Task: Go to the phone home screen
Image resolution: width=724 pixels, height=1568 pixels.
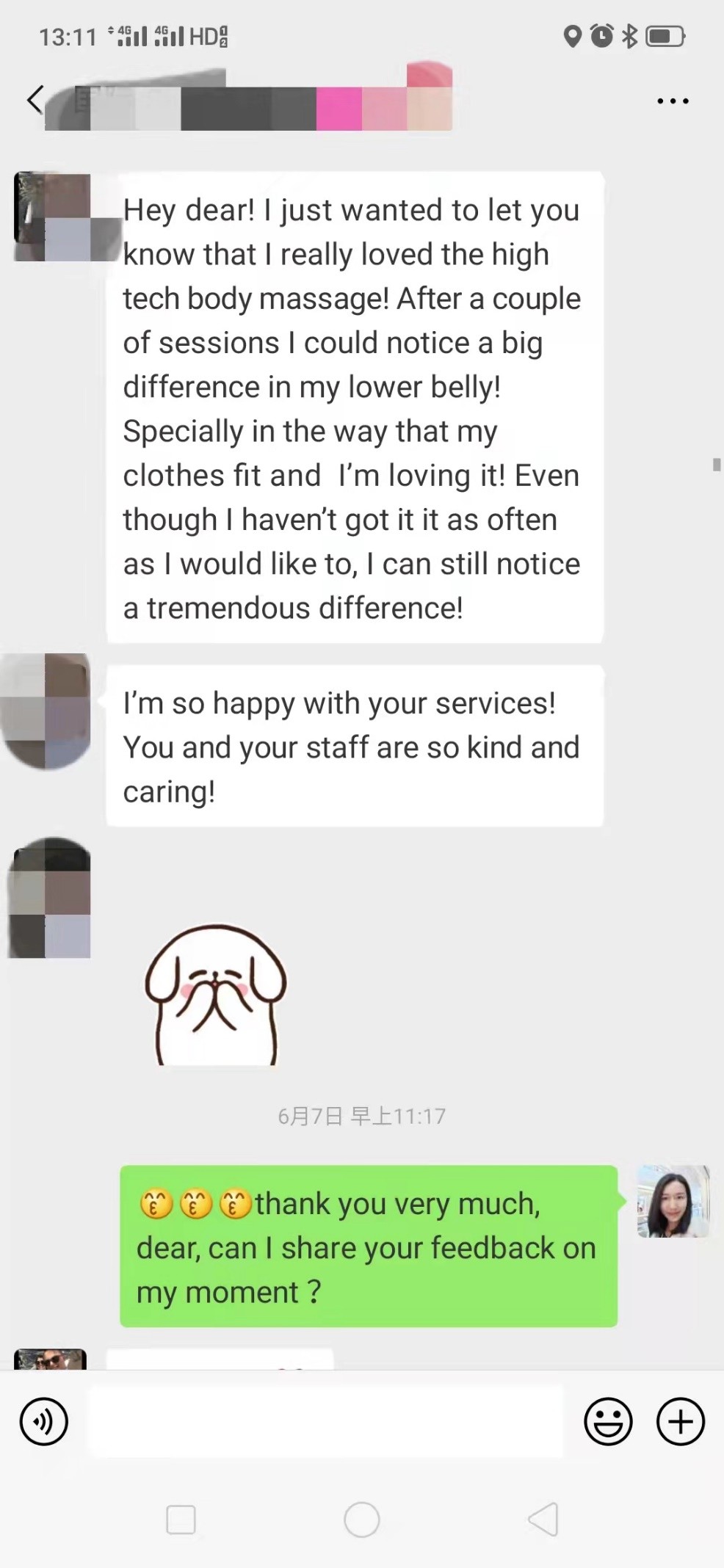Action: [362, 1519]
